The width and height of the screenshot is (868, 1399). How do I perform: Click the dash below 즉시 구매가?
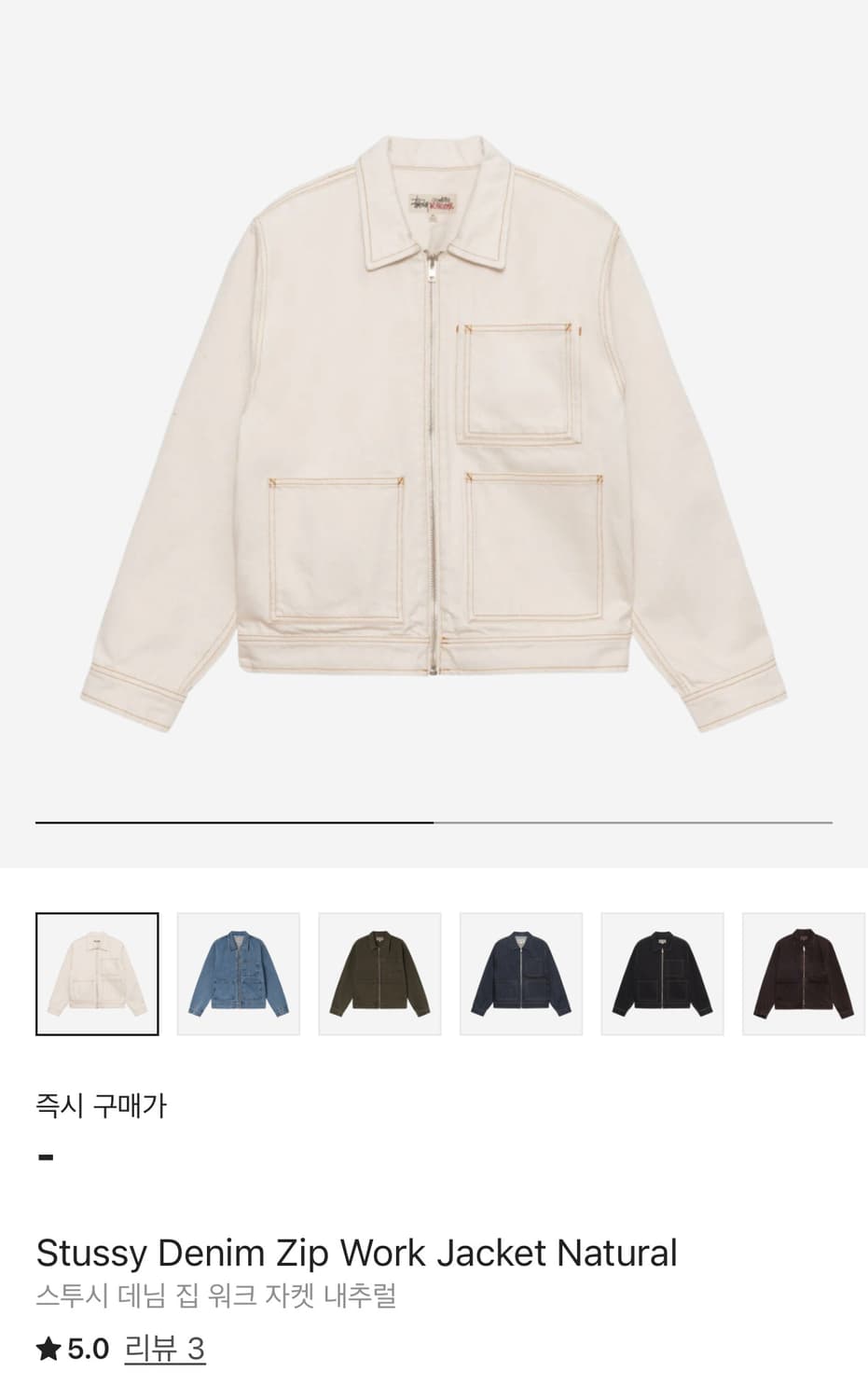(45, 1157)
